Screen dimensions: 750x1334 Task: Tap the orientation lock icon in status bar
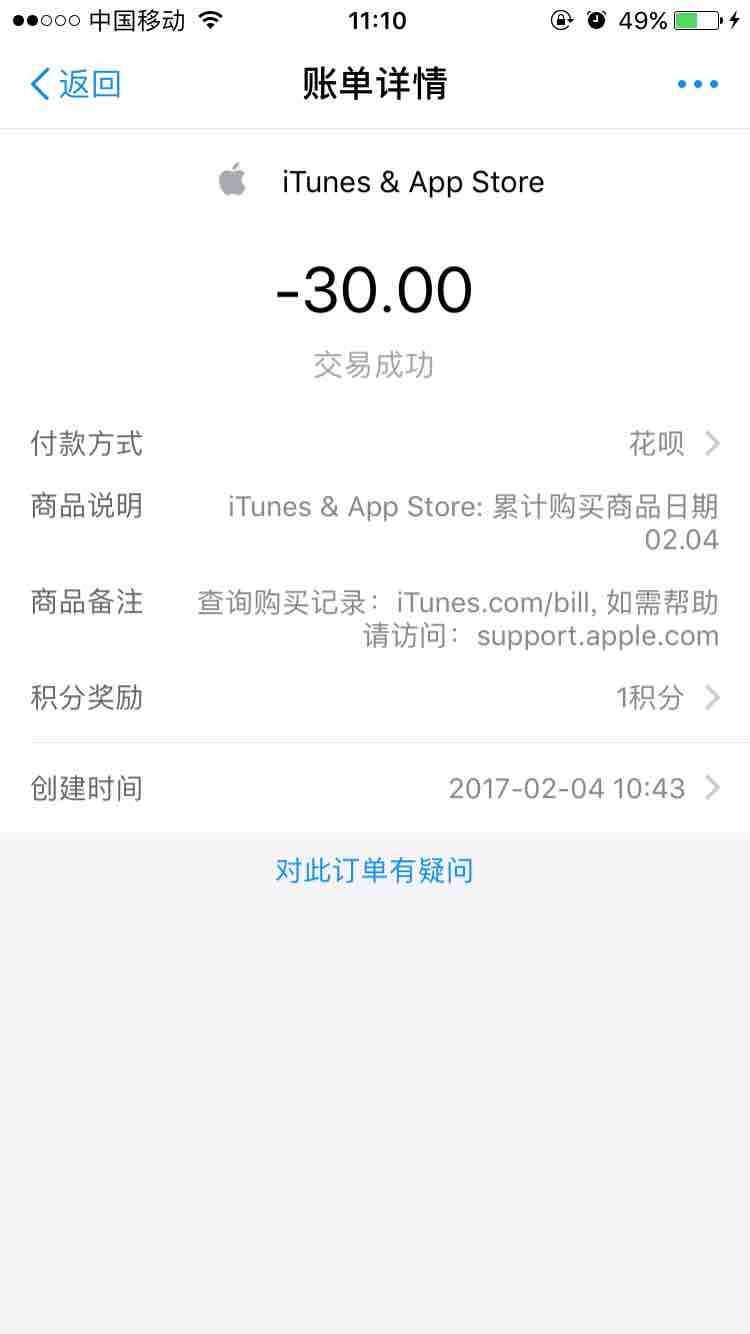[562, 19]
